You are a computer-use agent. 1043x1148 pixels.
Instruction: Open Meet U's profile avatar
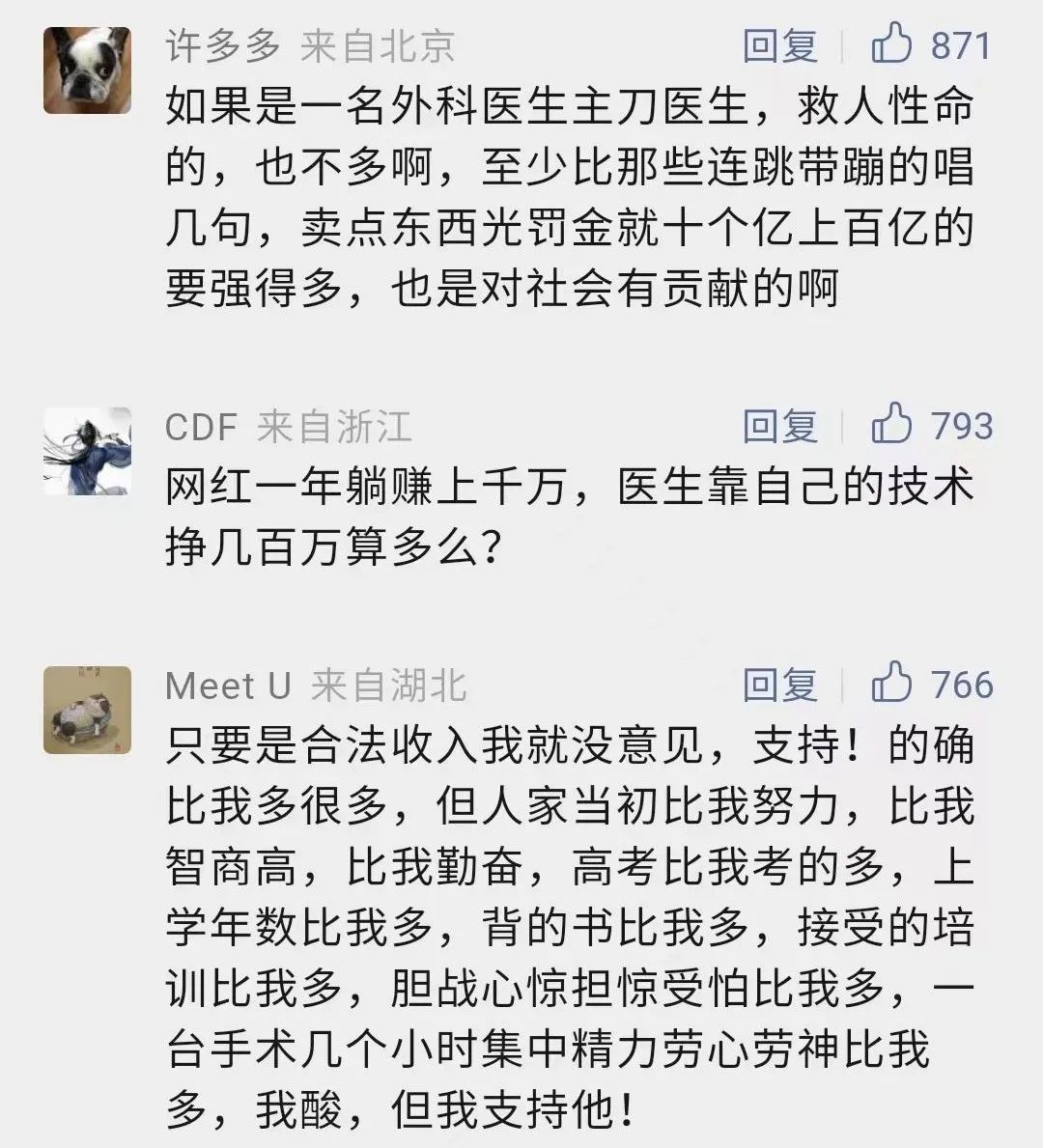(87, 710)
